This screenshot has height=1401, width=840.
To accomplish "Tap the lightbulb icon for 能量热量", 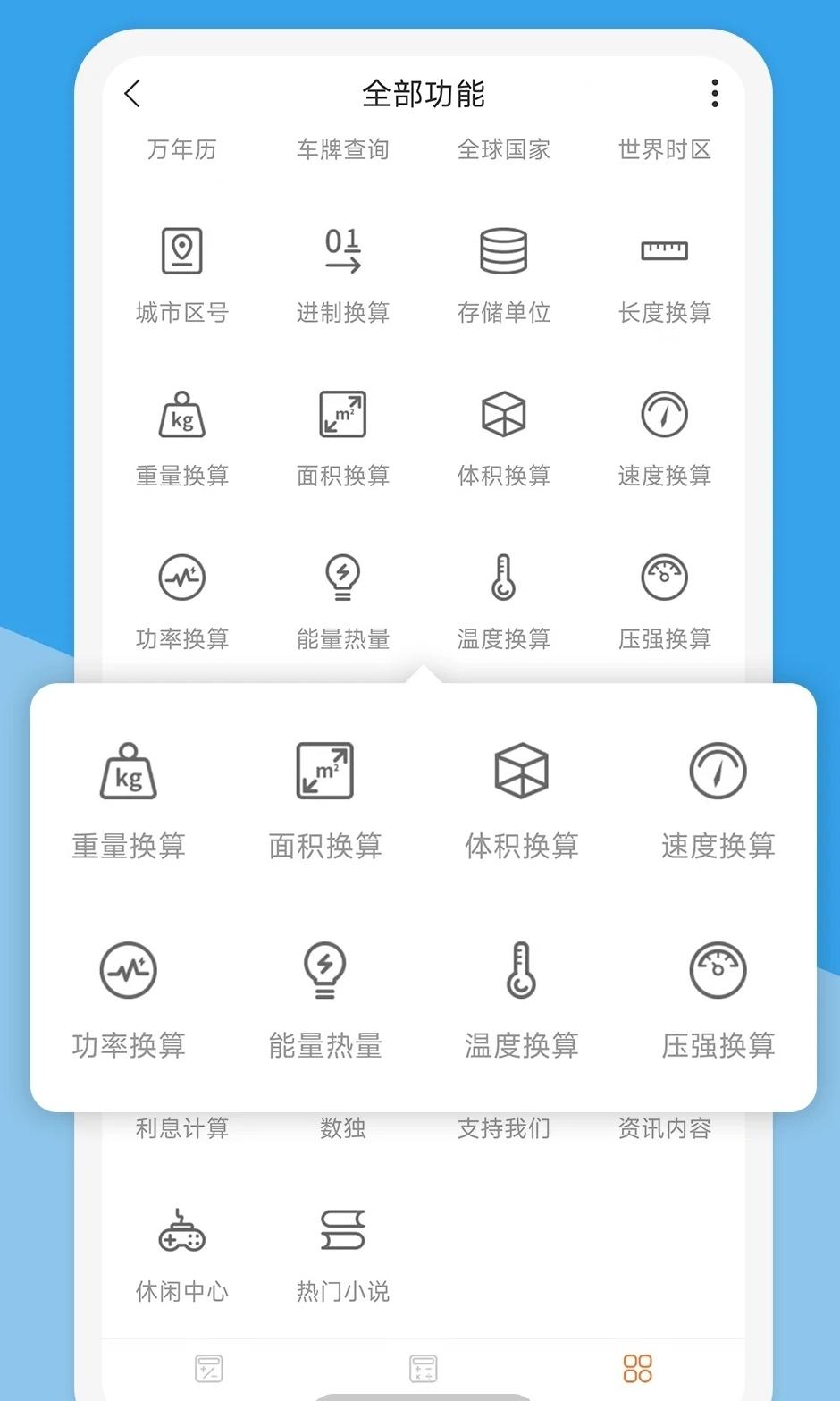I will point(324,970).
